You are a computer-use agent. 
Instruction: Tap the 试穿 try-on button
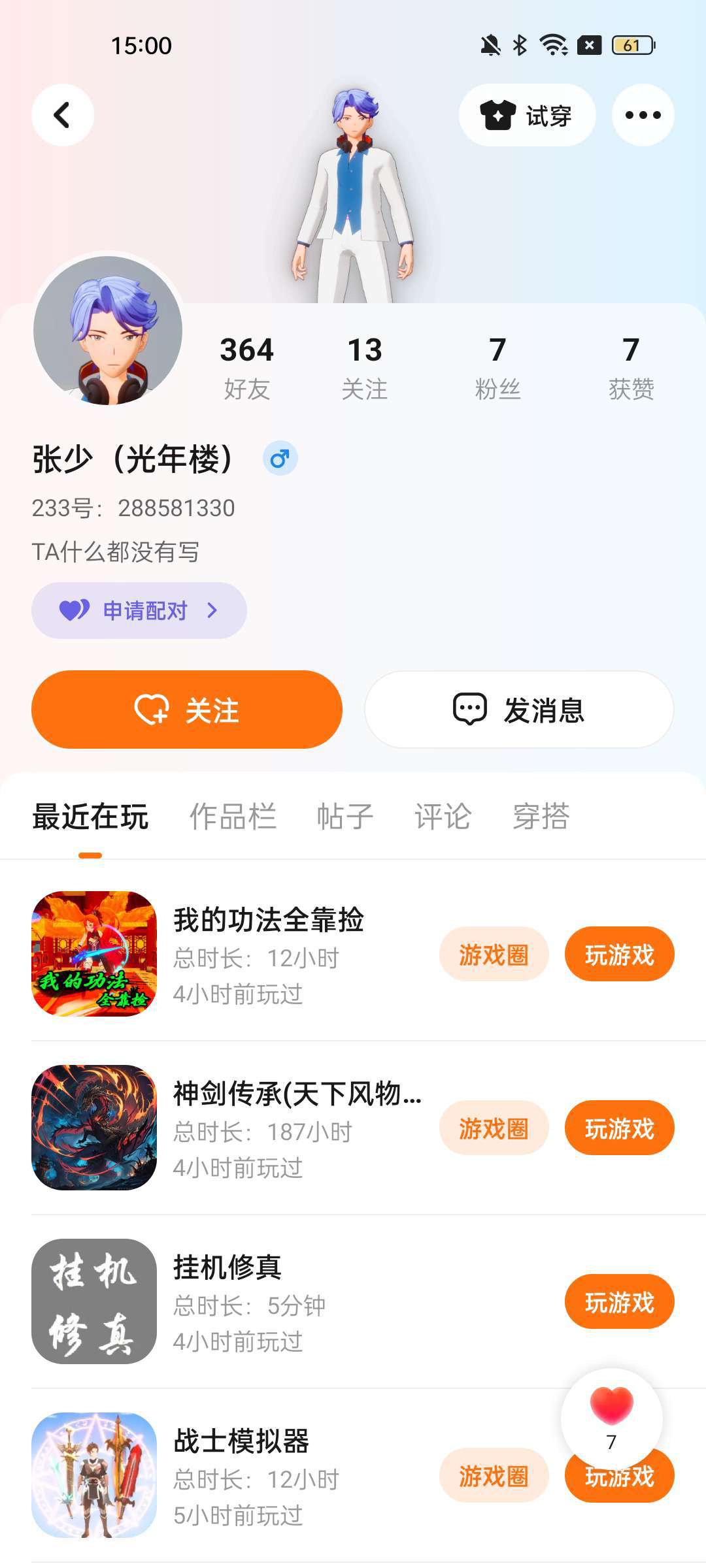pos(527,115)
